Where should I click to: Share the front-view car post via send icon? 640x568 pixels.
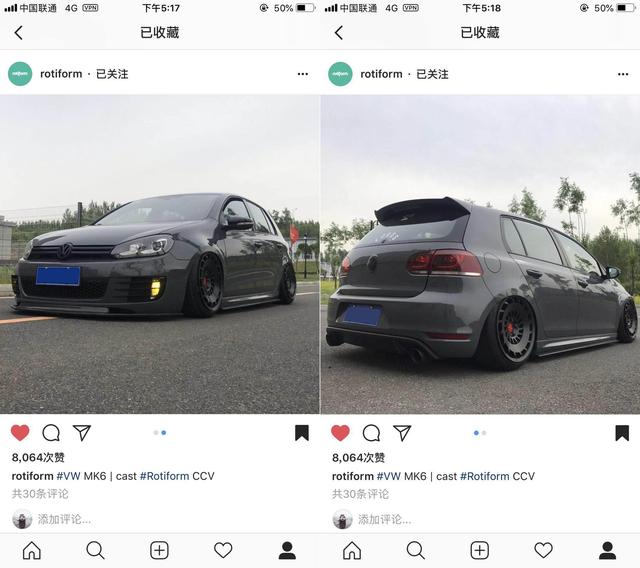[82, 433]
